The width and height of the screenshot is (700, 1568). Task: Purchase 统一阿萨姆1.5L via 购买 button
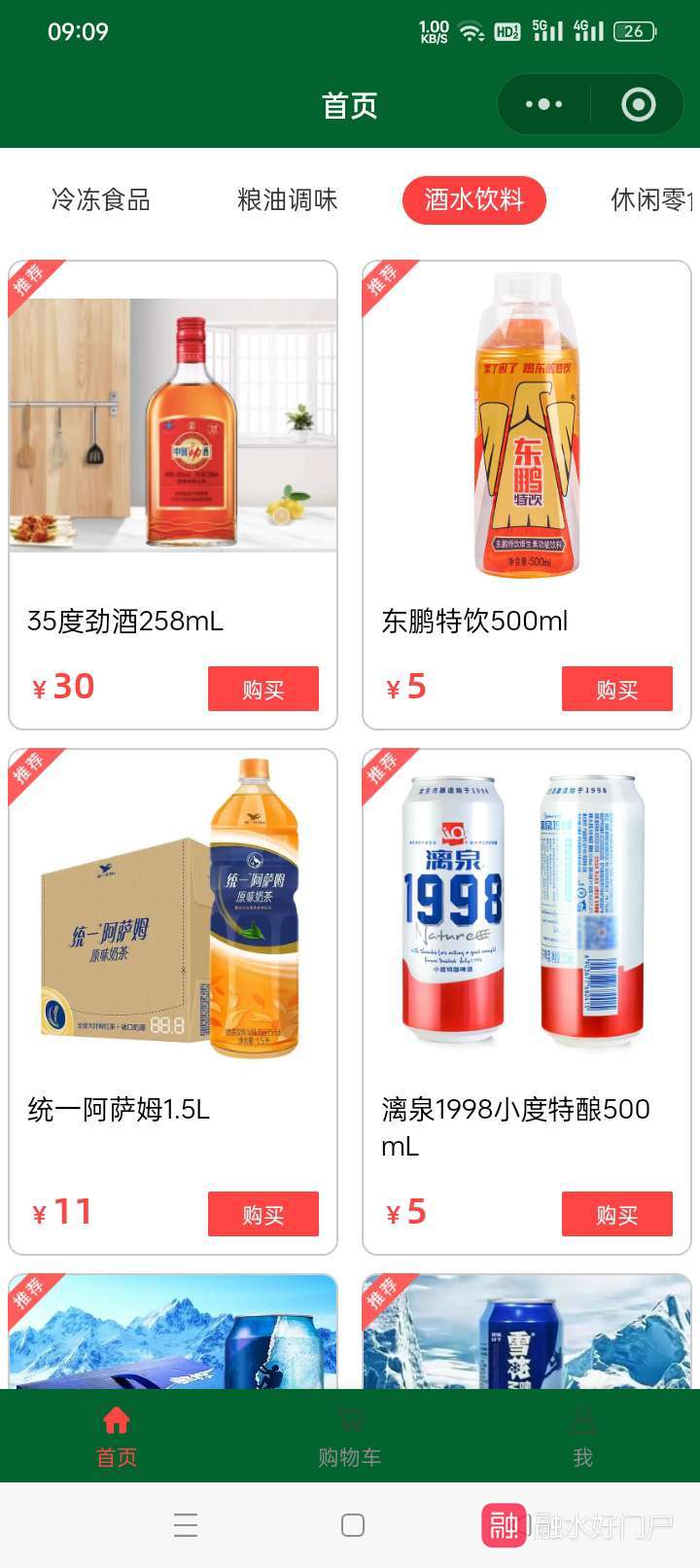[262, 1214]
